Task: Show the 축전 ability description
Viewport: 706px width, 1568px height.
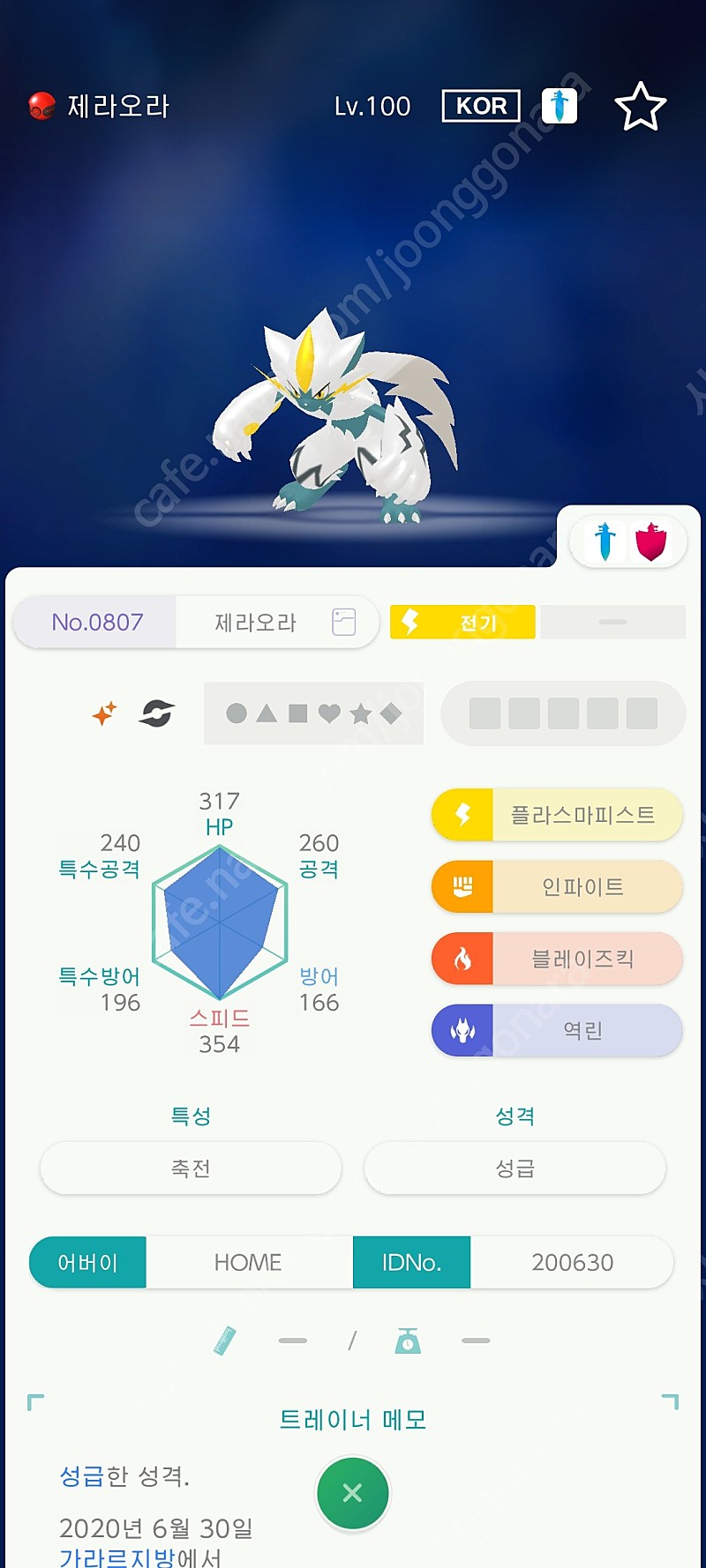Action: point(191,1168)
